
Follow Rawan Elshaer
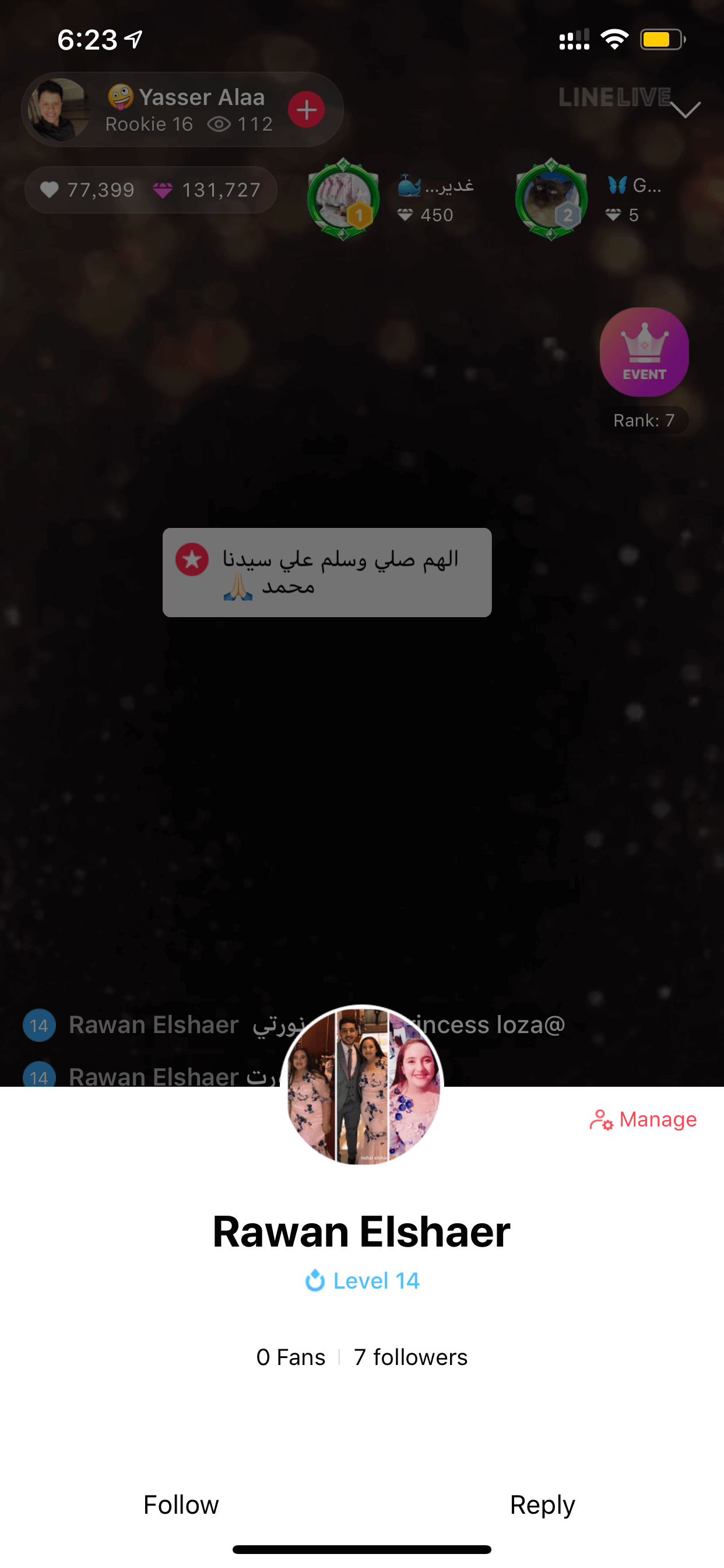click(181, 1504)
